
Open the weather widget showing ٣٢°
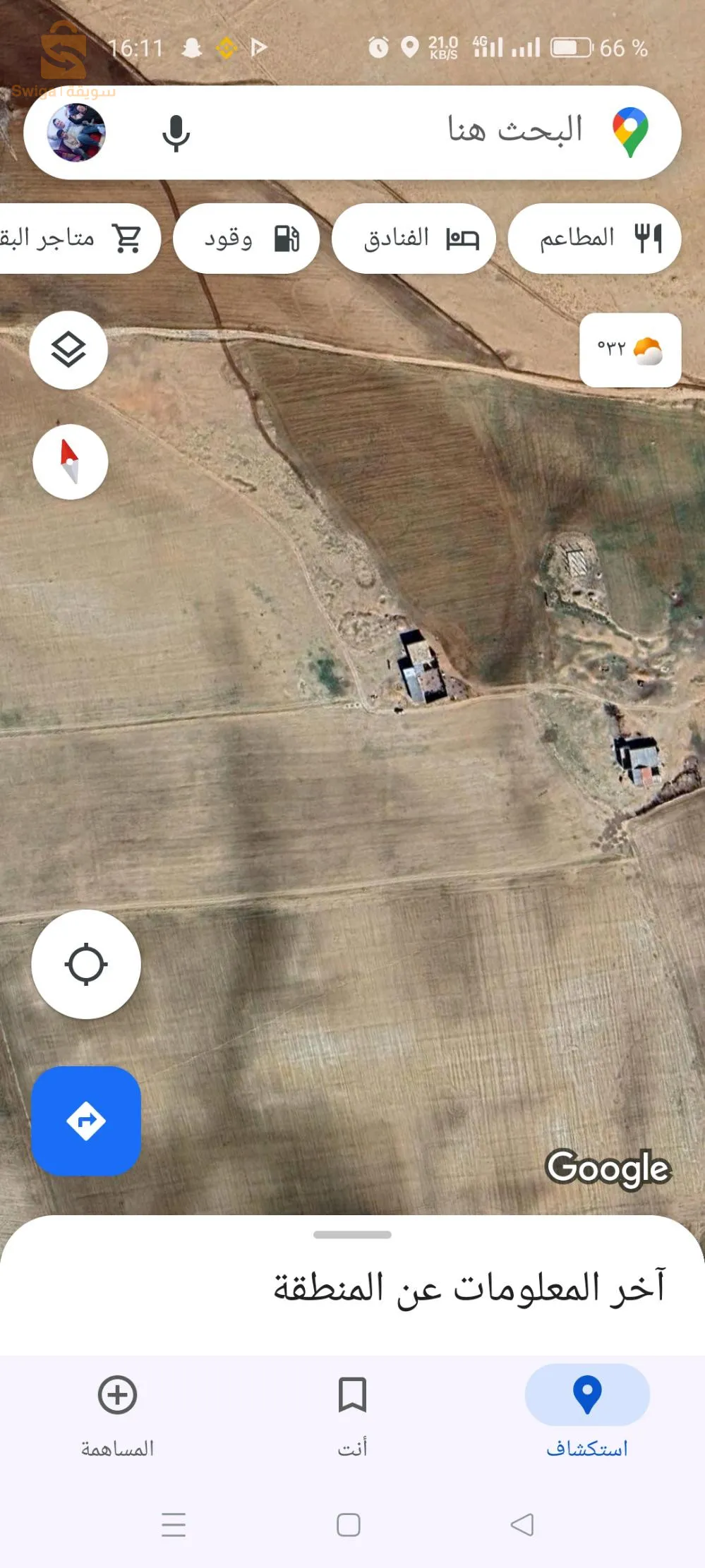(629, 350)
